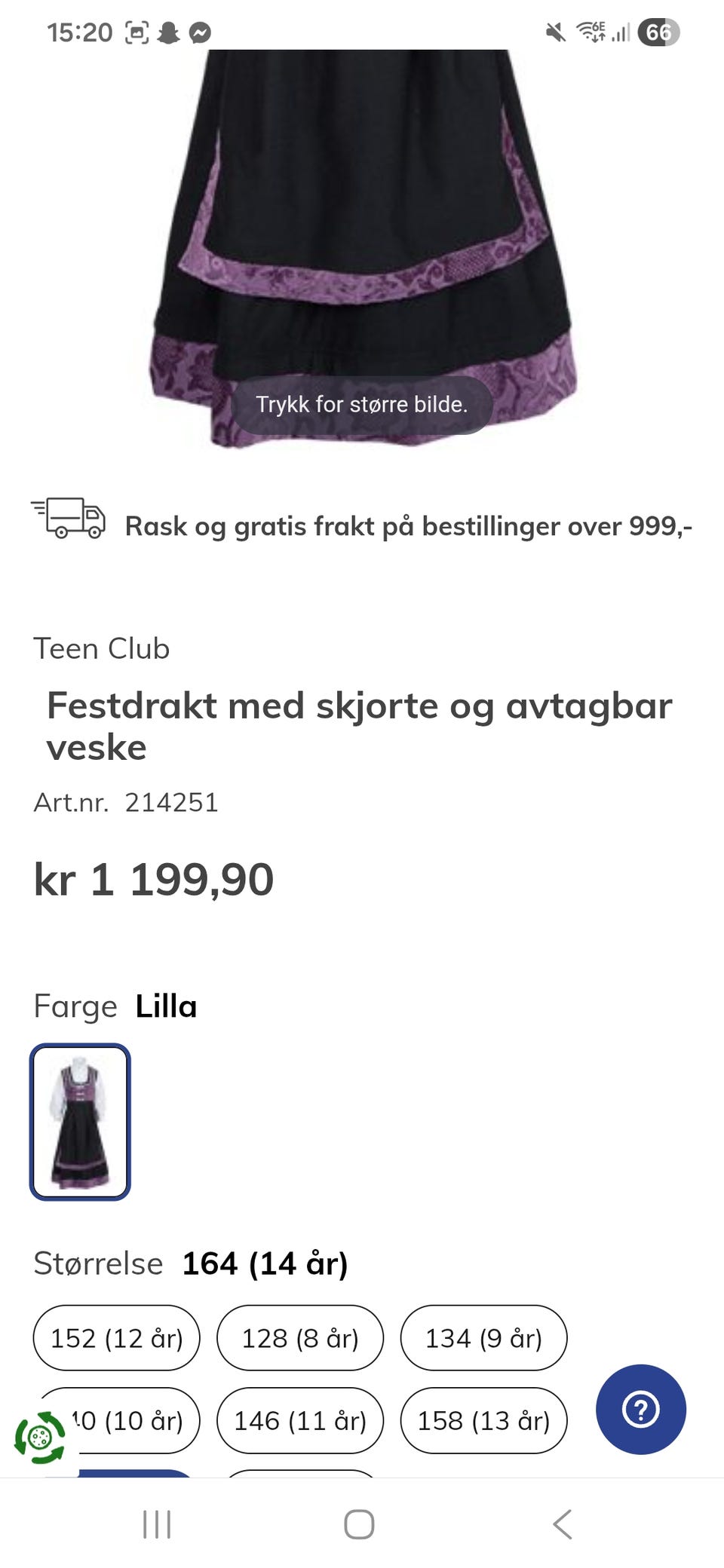Select size 146 (11 år)
The width and height of the screenshot is (724, 1568).
coord(300,1421)
